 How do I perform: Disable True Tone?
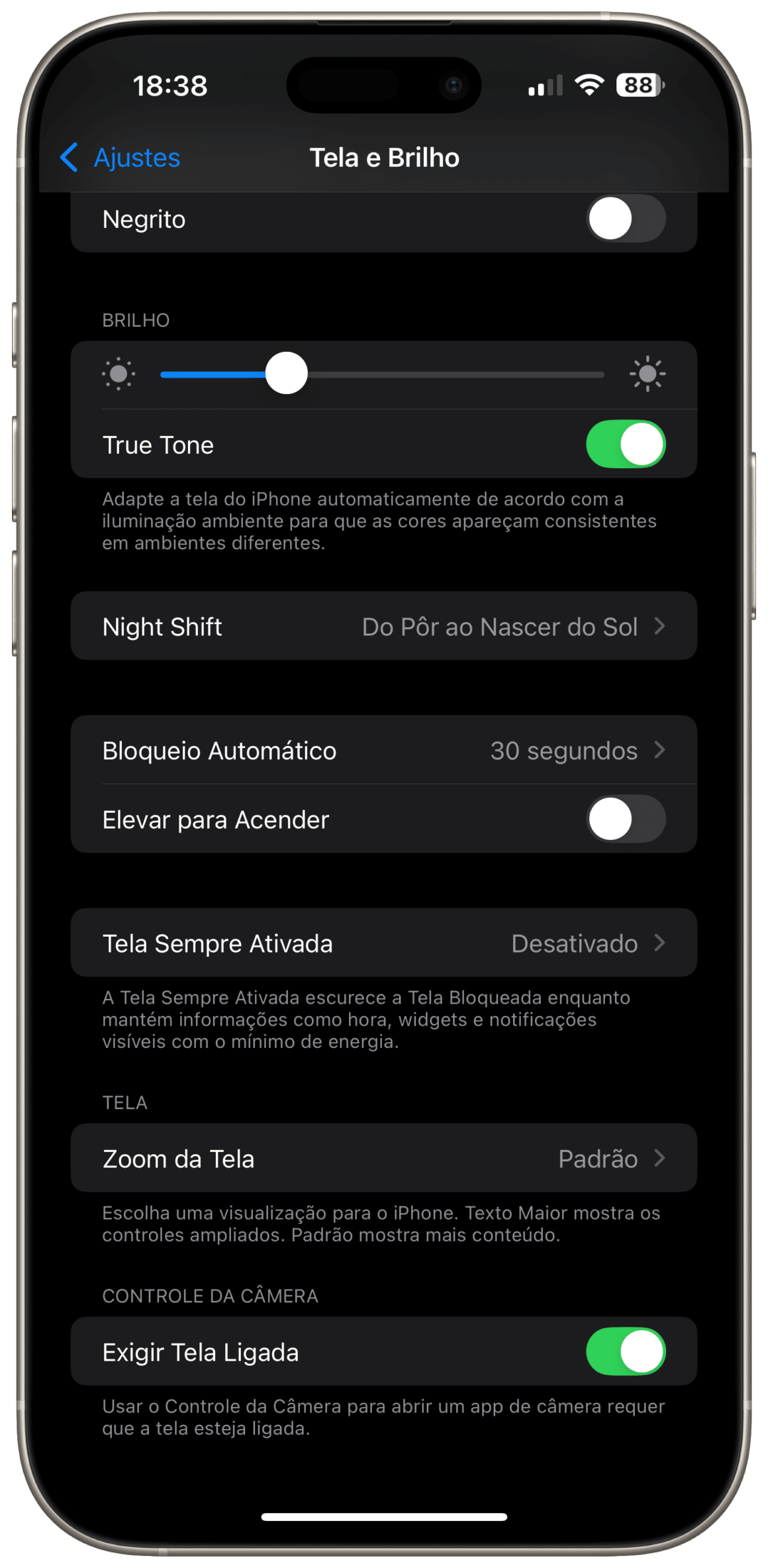[x=625, y=444]
